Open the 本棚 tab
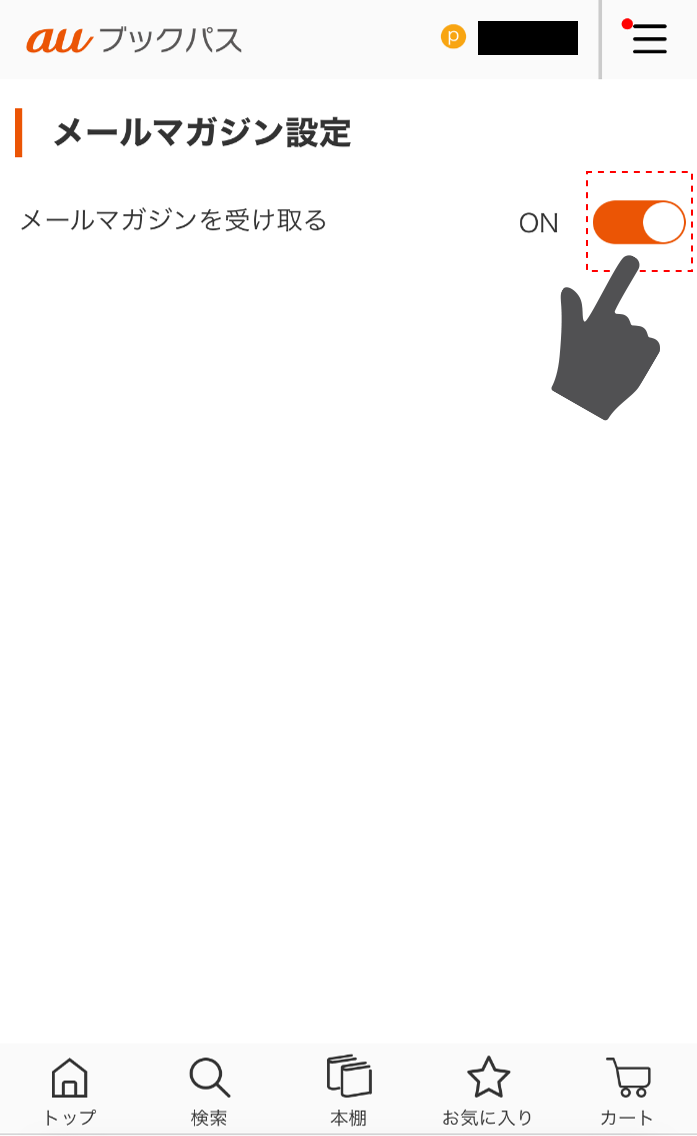The height and width of the screenshot is (1136, 697). coord(348,1090)
